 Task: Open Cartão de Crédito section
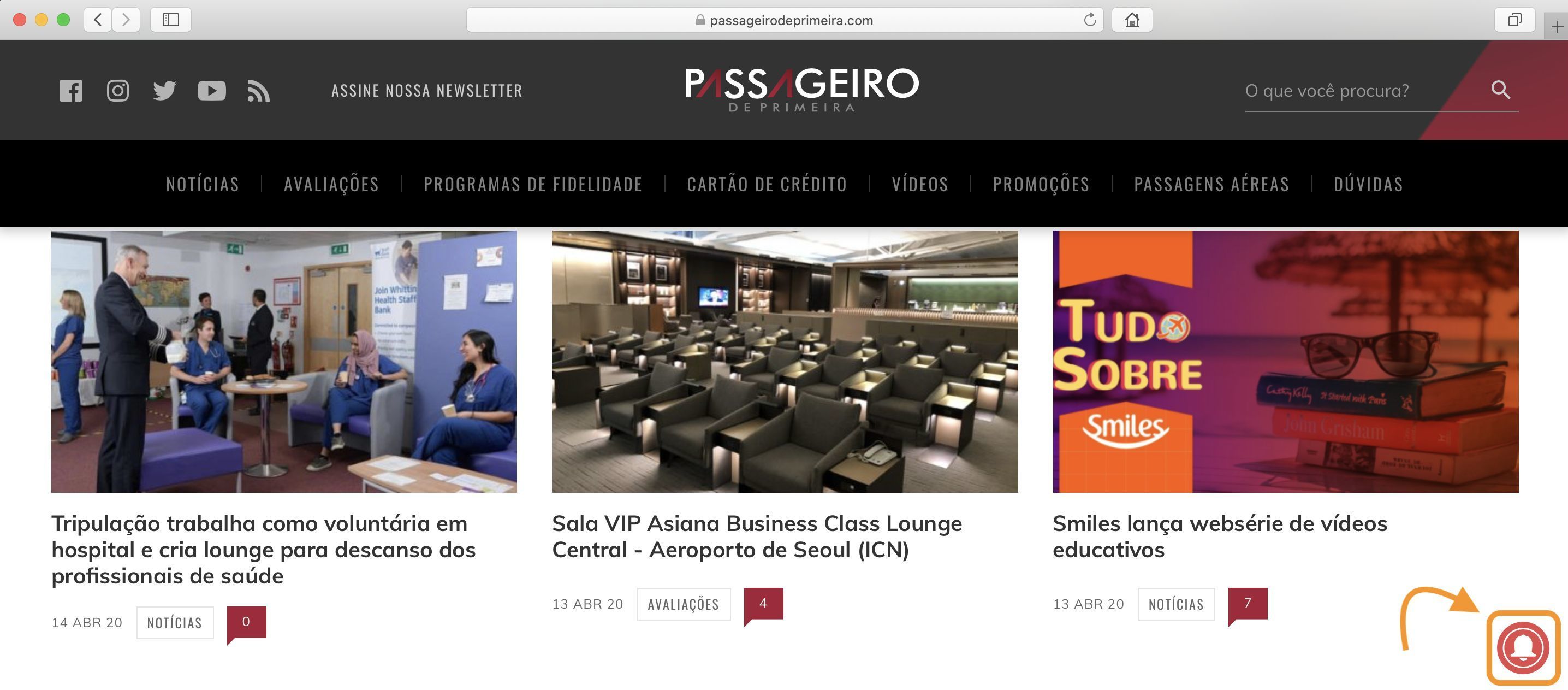click(x=767, y=184)
